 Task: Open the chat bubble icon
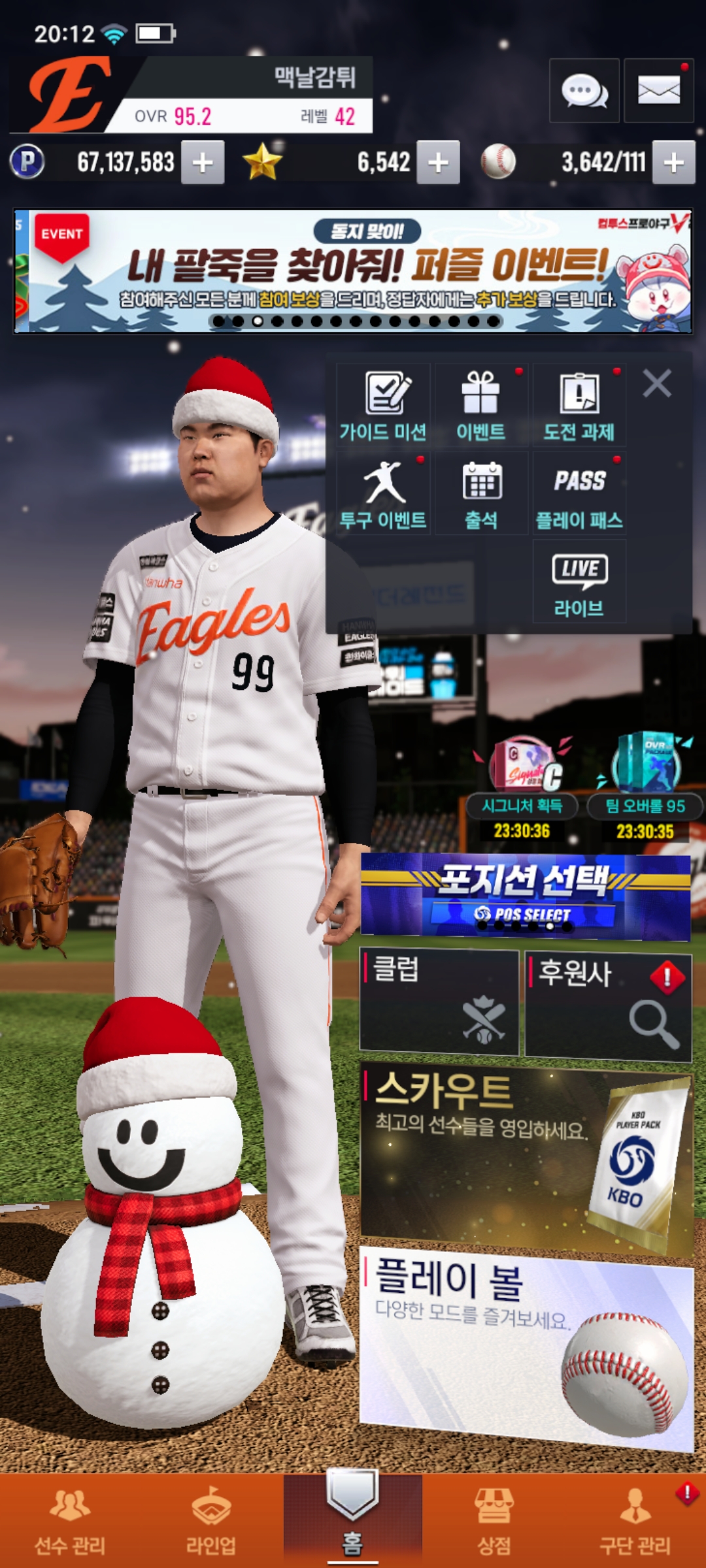point(584,91)
